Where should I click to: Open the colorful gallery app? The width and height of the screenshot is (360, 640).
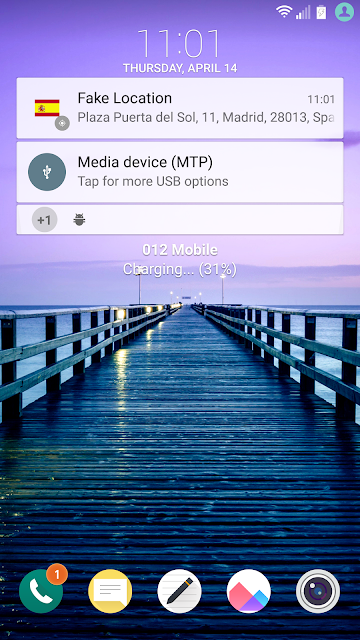pos(249,591)
